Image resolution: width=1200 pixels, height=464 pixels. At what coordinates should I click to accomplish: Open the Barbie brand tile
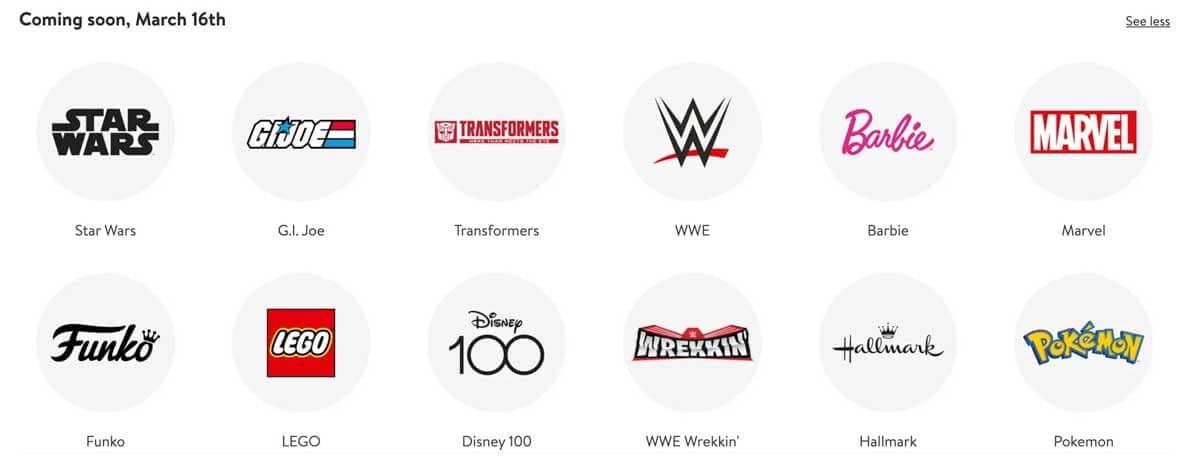[888, 131]
